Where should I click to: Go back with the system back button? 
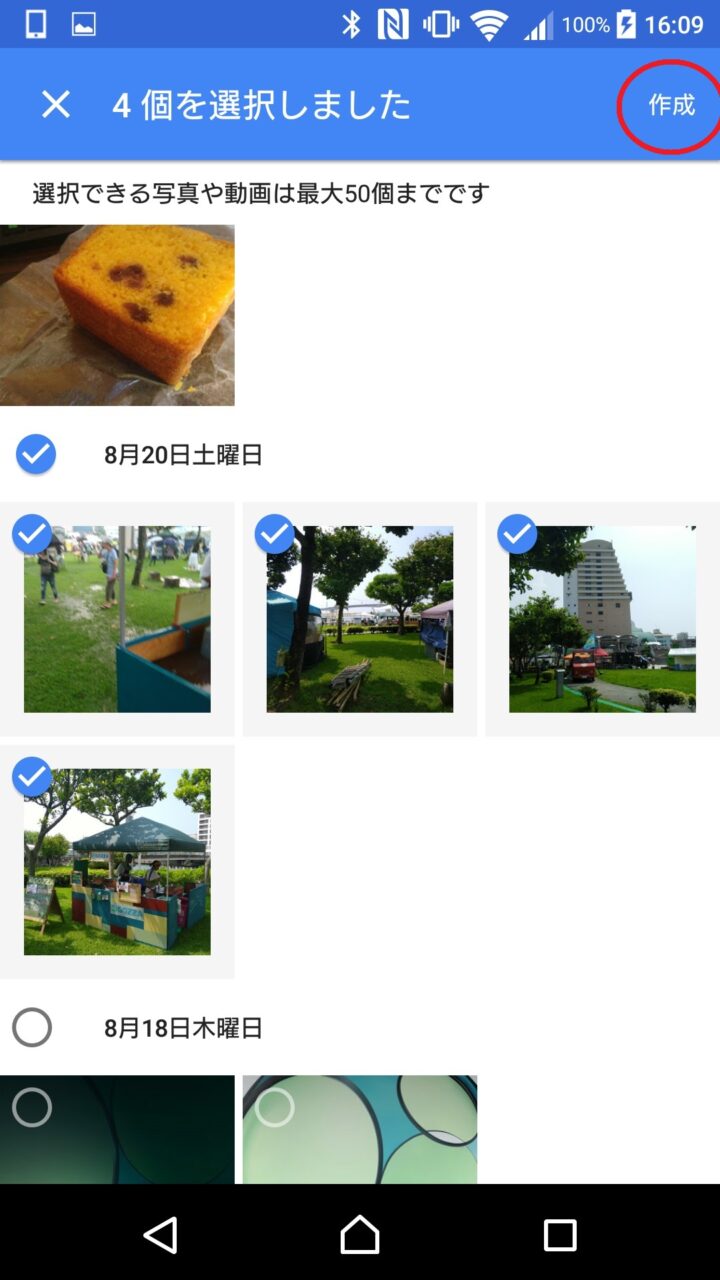click(x=160, y=1235)
